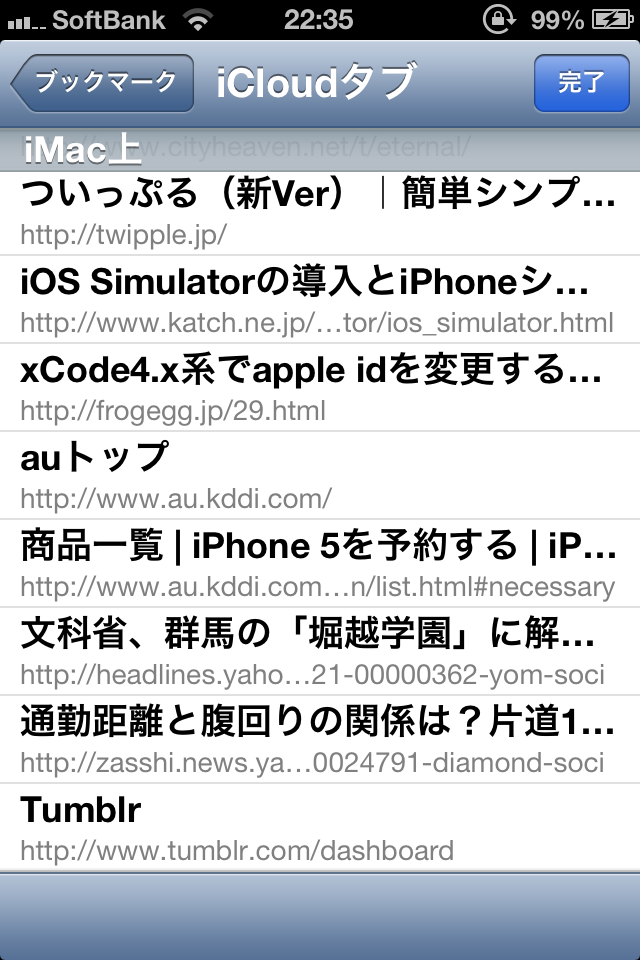Image resolution: width=640 pixels, height=960 pixels.
Task: Open the 文科省、群馬の「堀越学園」 article
Action: click(320, 651)
